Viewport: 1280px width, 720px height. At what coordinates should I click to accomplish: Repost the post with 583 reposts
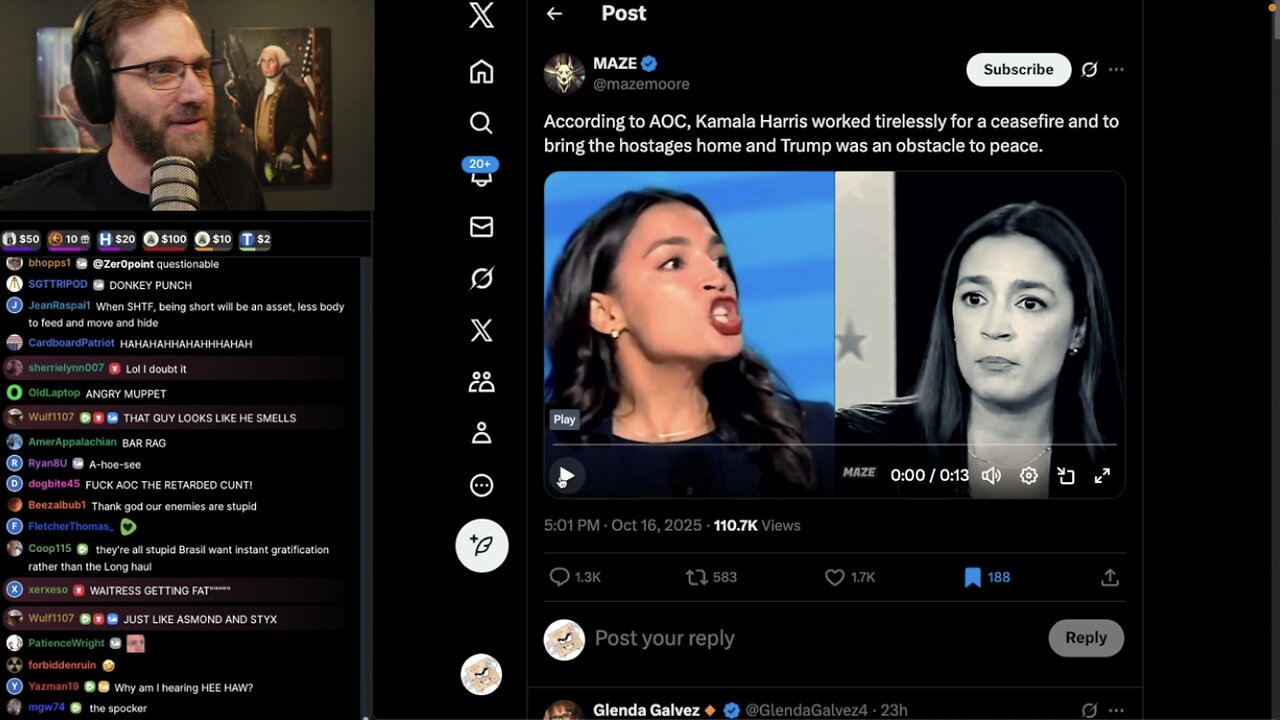point(696,577)
